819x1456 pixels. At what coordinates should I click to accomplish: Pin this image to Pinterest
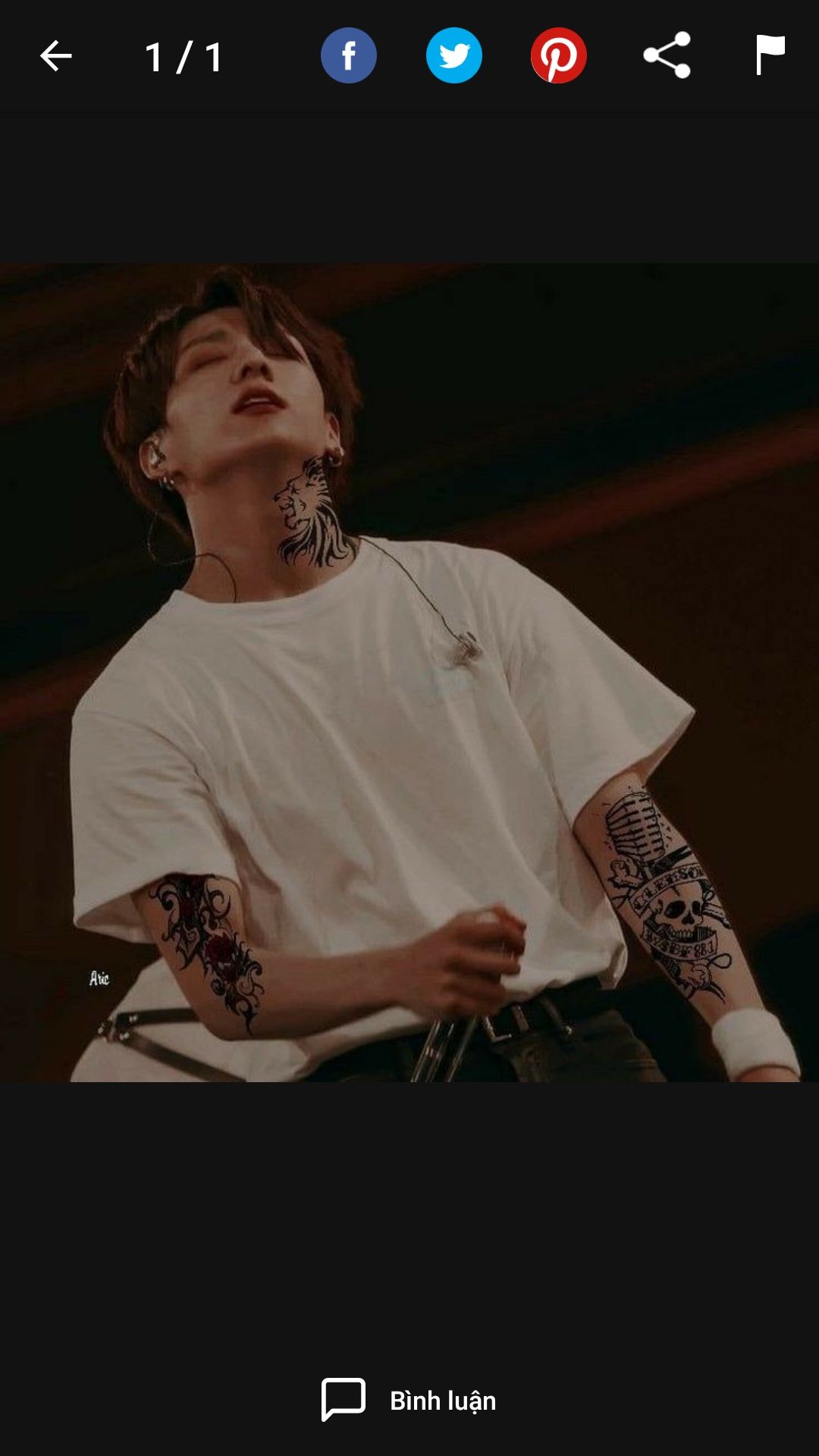[x=559, y=55]
